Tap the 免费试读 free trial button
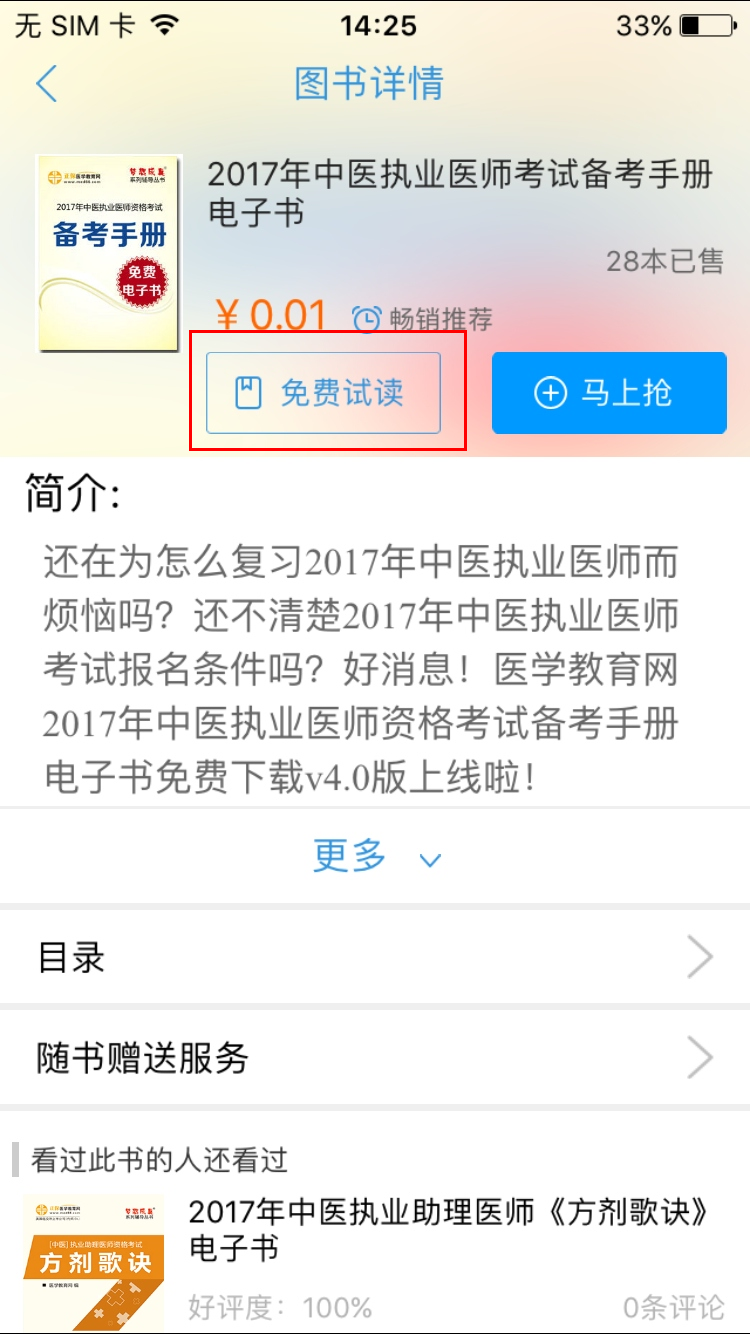 click(327, 392)
